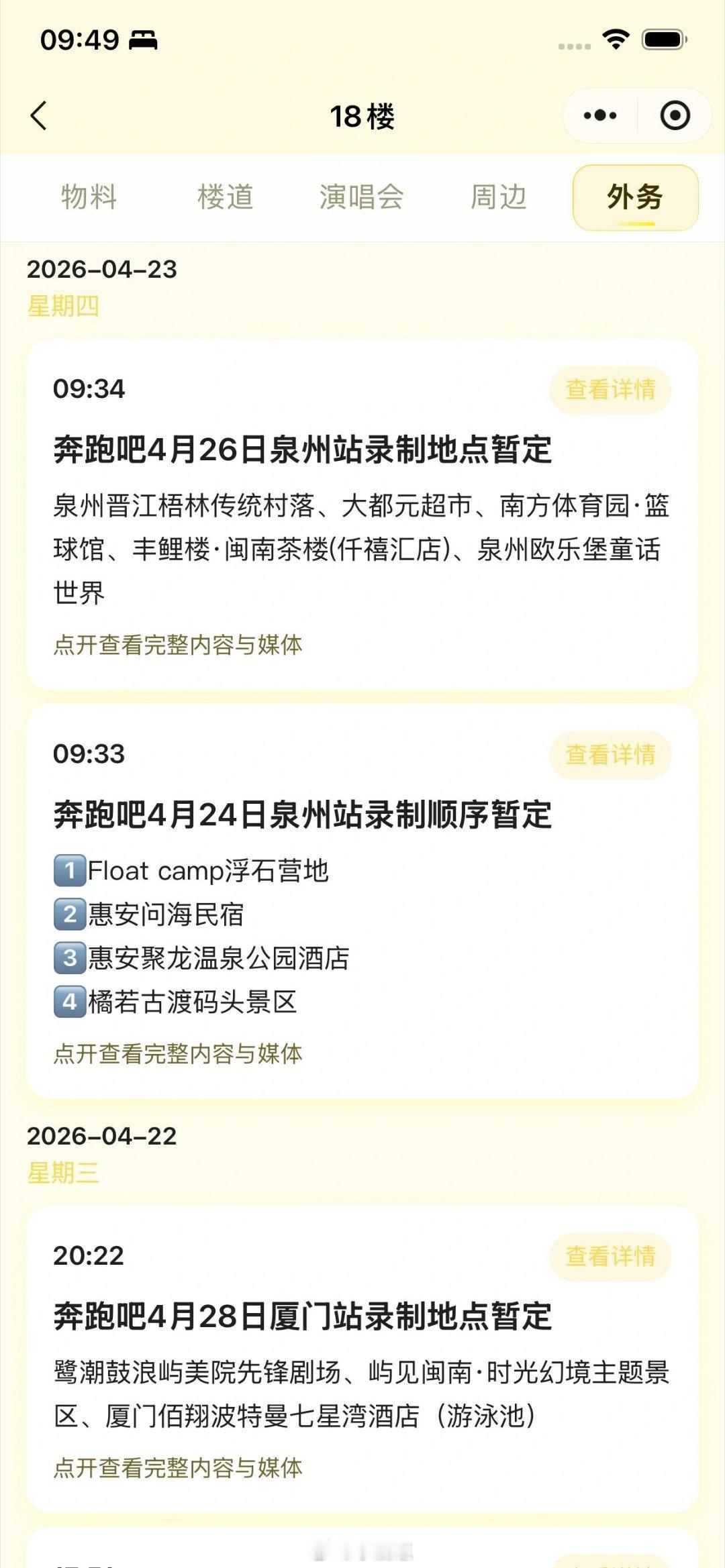Open the "..." more options menu

click(599, 115)
